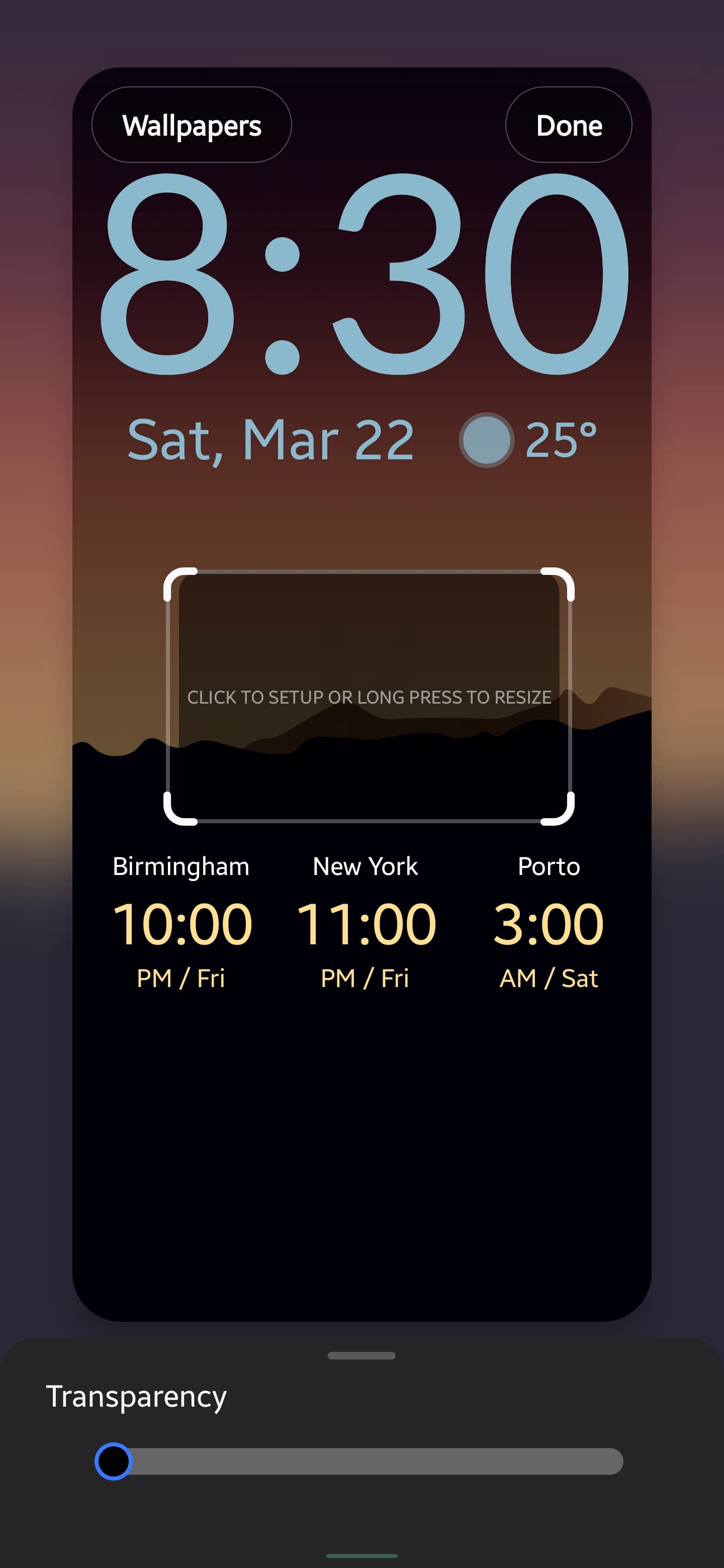
Task: Tap the handle of the bottom panel
Action: coord(361,1355)
